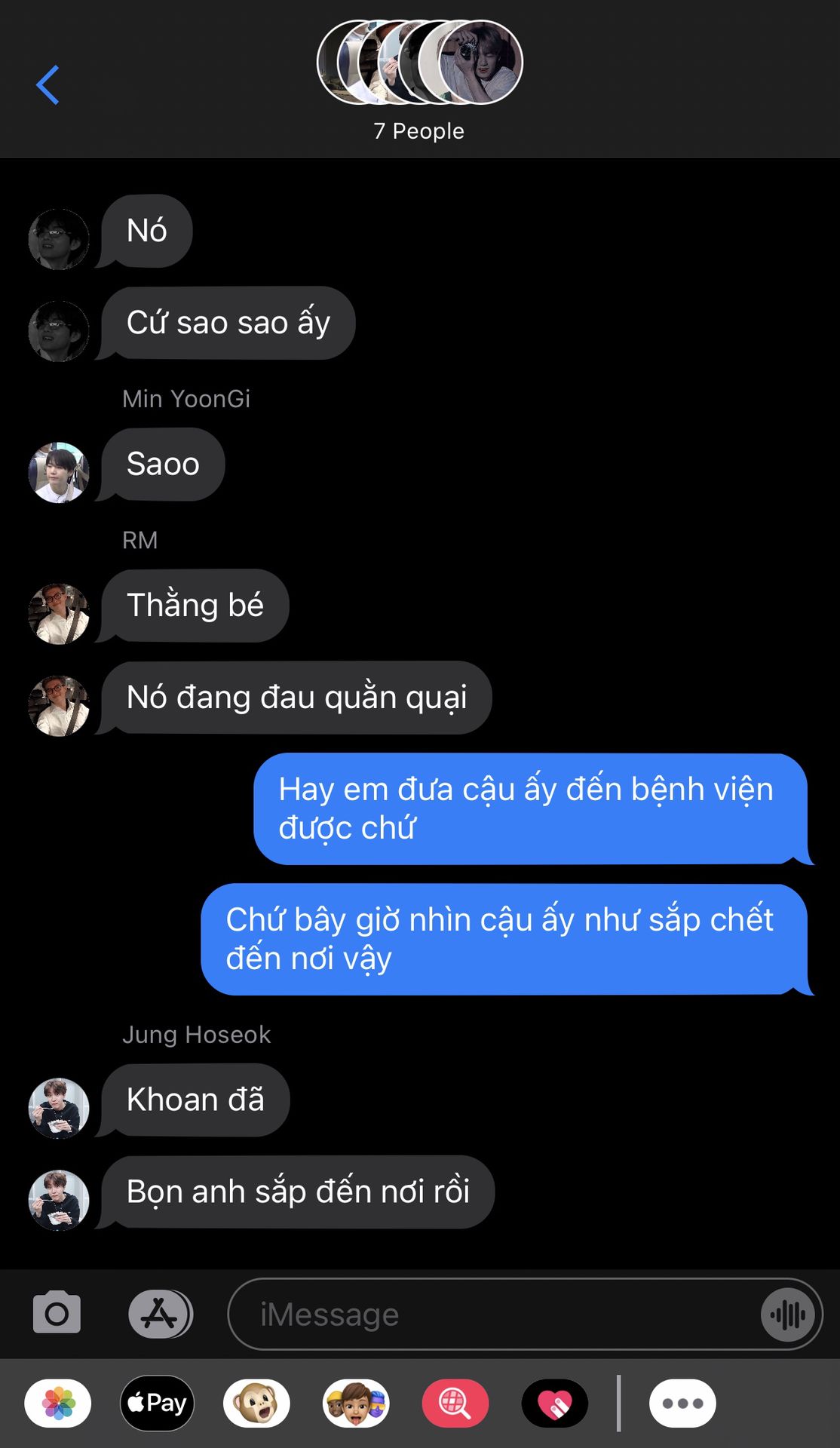
Task: Open the Photos app in the drawer
Action: point(58,1404)
